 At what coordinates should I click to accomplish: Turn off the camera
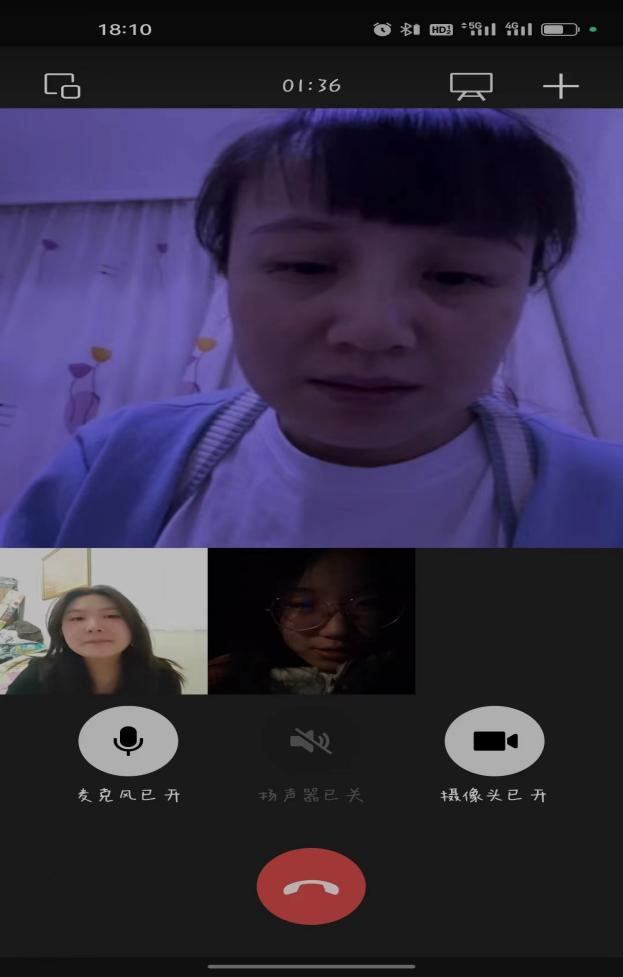494,741
